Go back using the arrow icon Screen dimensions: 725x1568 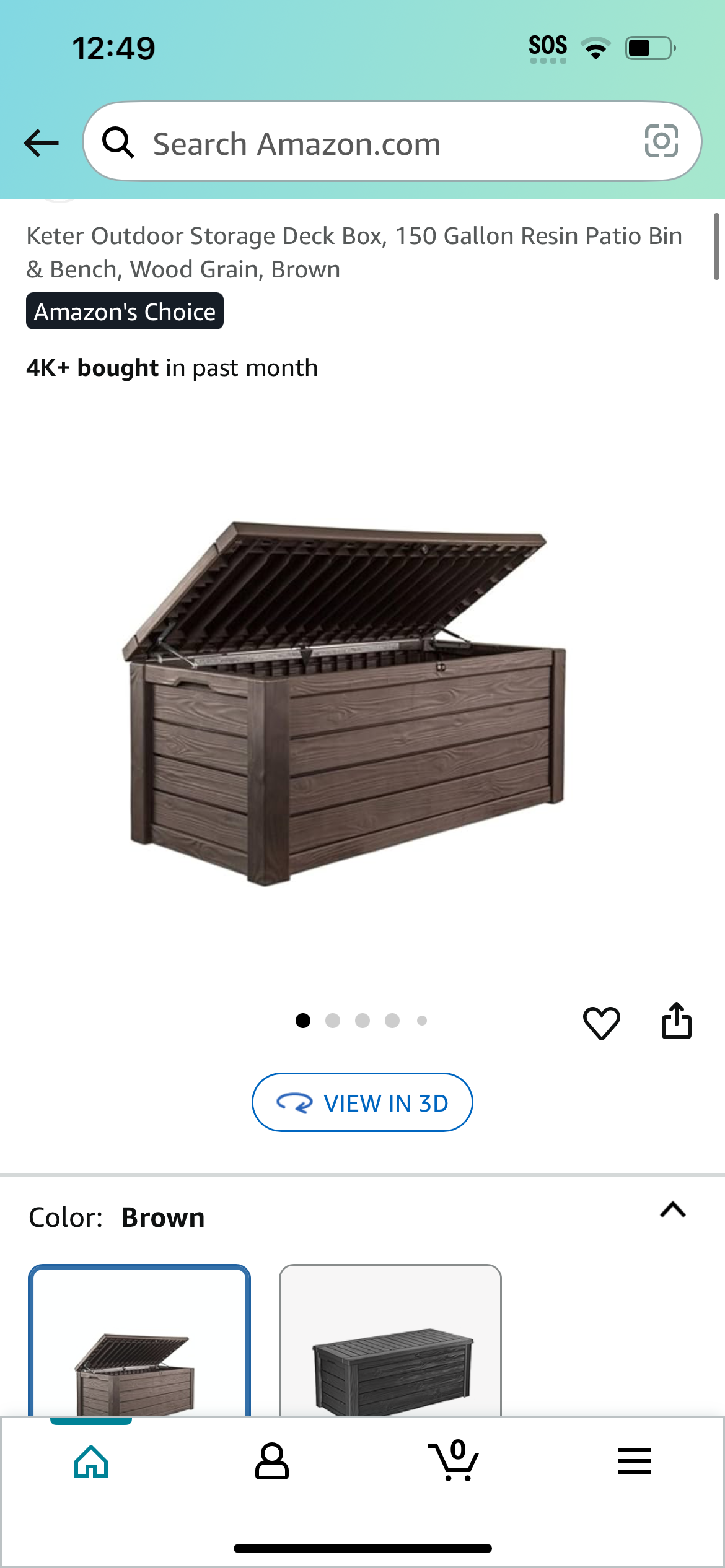coord(41,144)
